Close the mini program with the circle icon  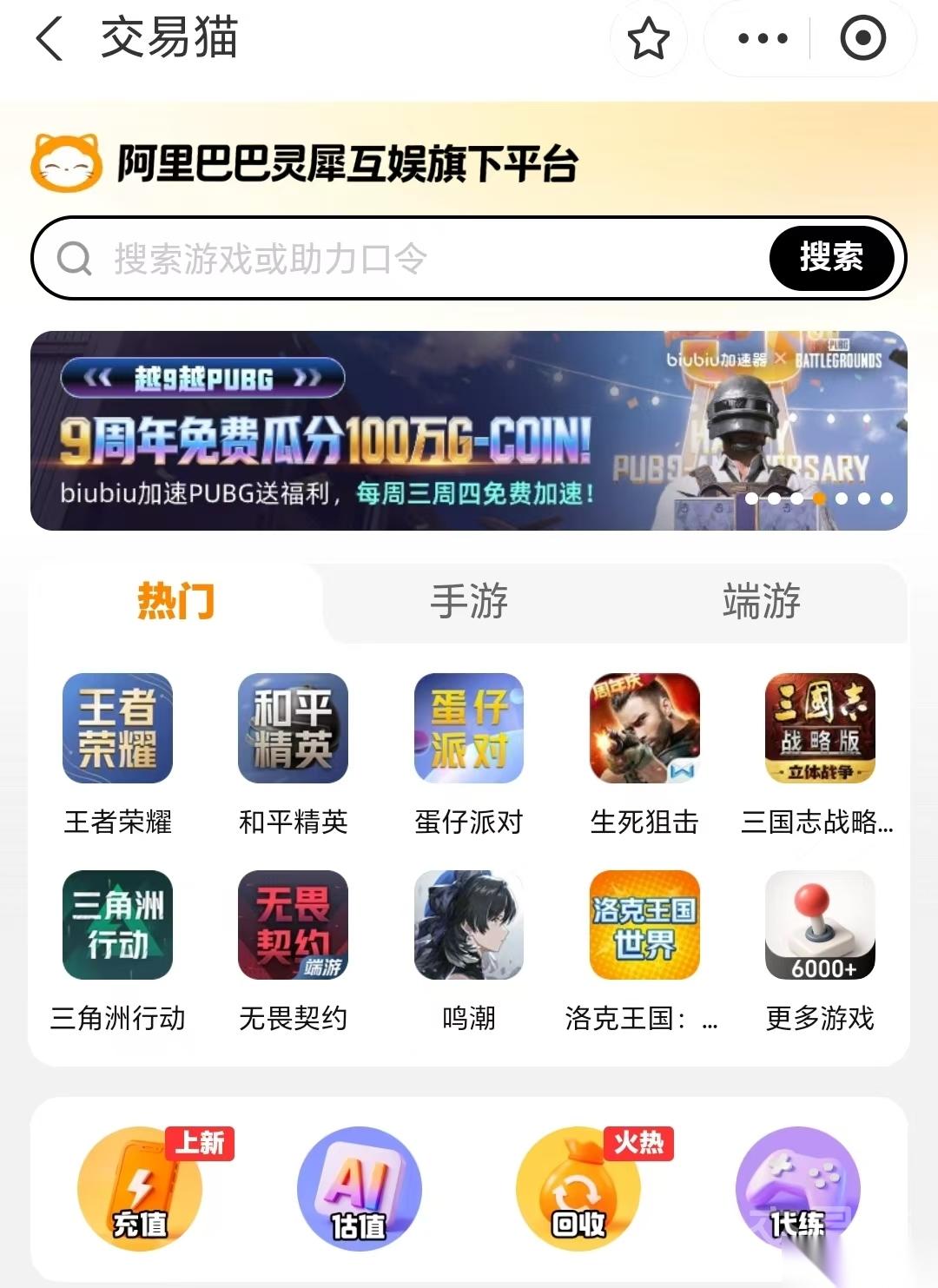[x=862, y=39]
